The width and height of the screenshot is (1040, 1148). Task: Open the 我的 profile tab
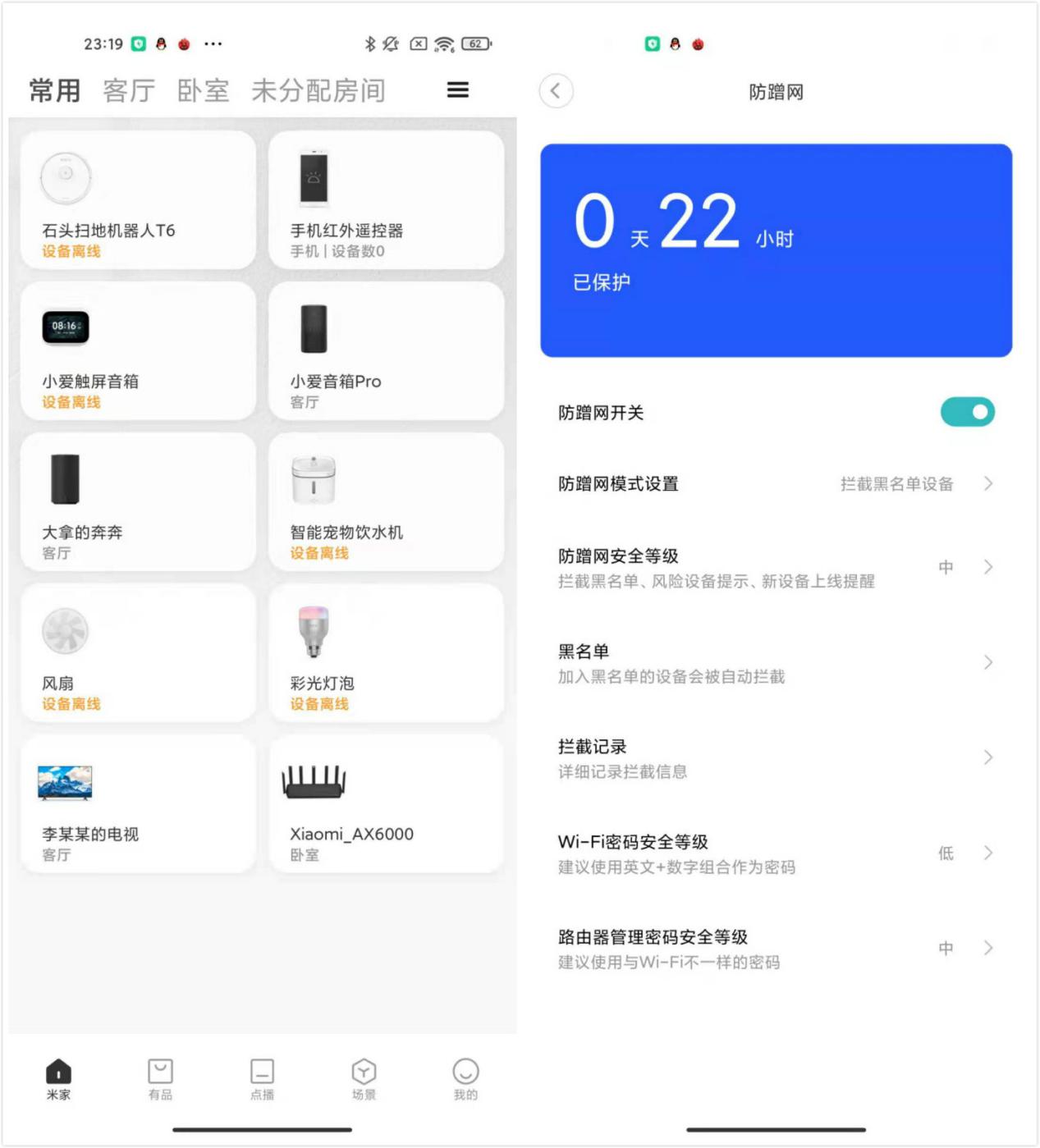[x=465, y=1079]
